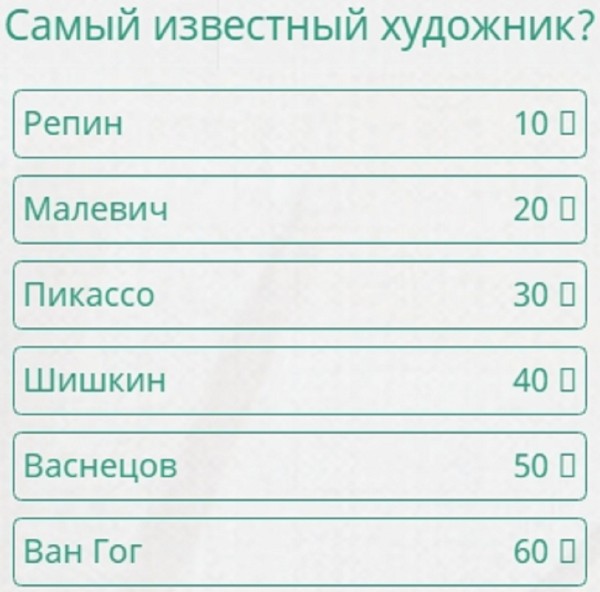The image size is (600, 592).
Task: Tap the Шишкин answer
Action: pos(299,381)
